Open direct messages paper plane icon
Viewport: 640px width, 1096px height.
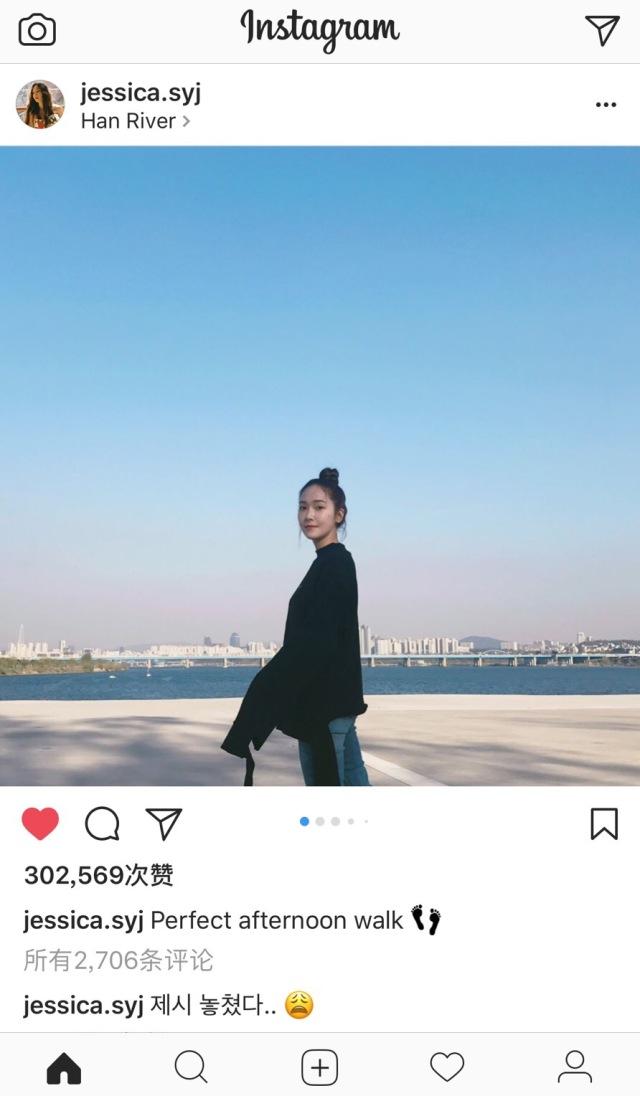[x=602, y=30]
